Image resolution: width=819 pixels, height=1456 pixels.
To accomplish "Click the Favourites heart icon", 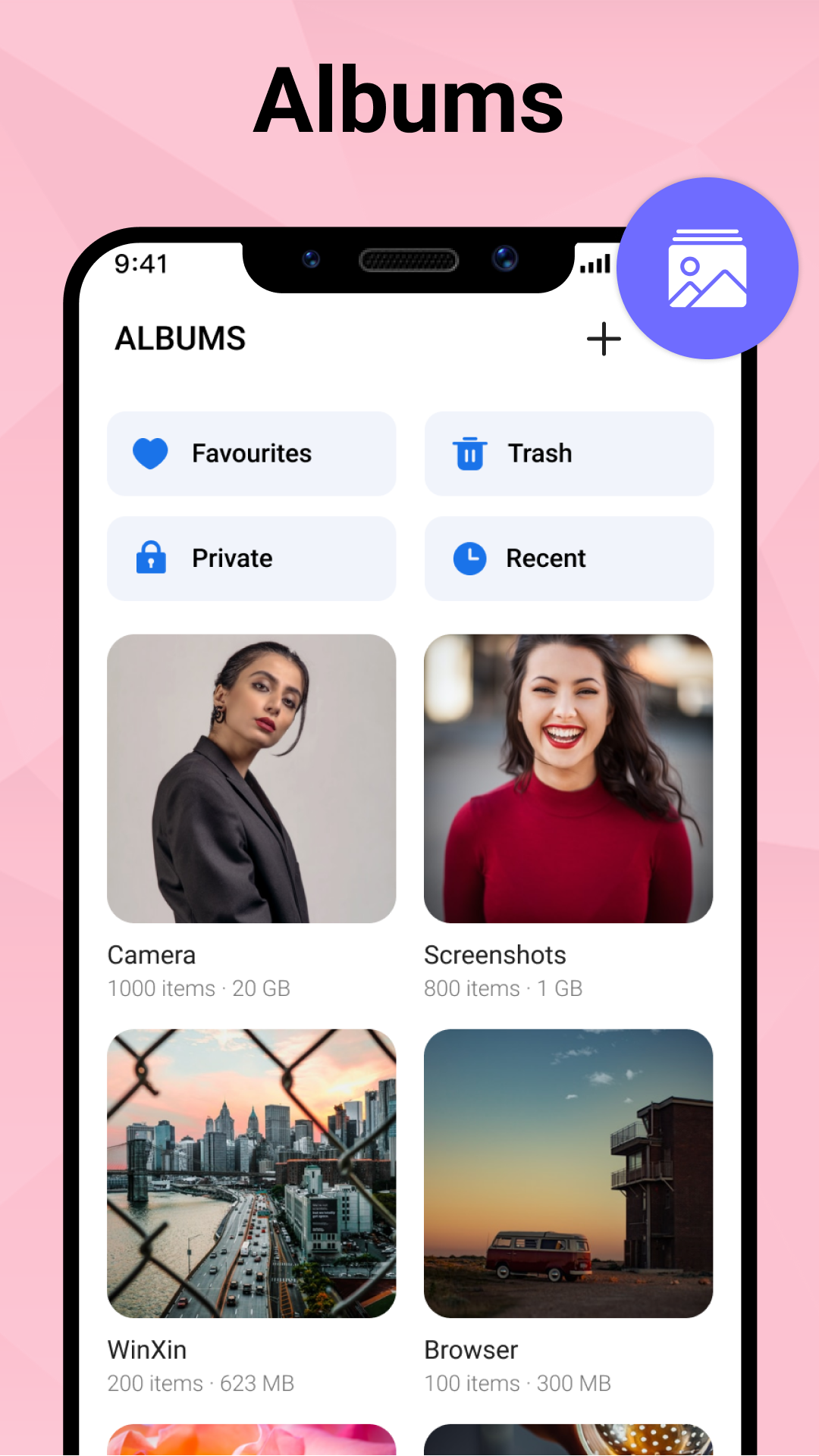I will click(x=150, y=453).
